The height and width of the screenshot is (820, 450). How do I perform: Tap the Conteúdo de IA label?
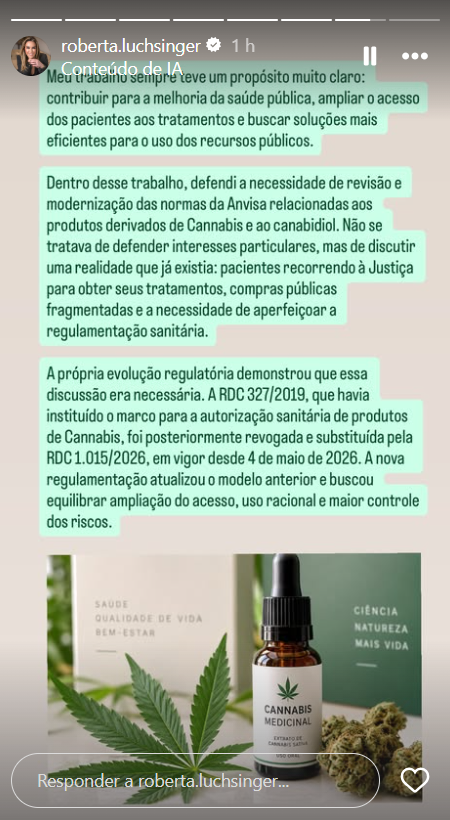tap(122, 69)
